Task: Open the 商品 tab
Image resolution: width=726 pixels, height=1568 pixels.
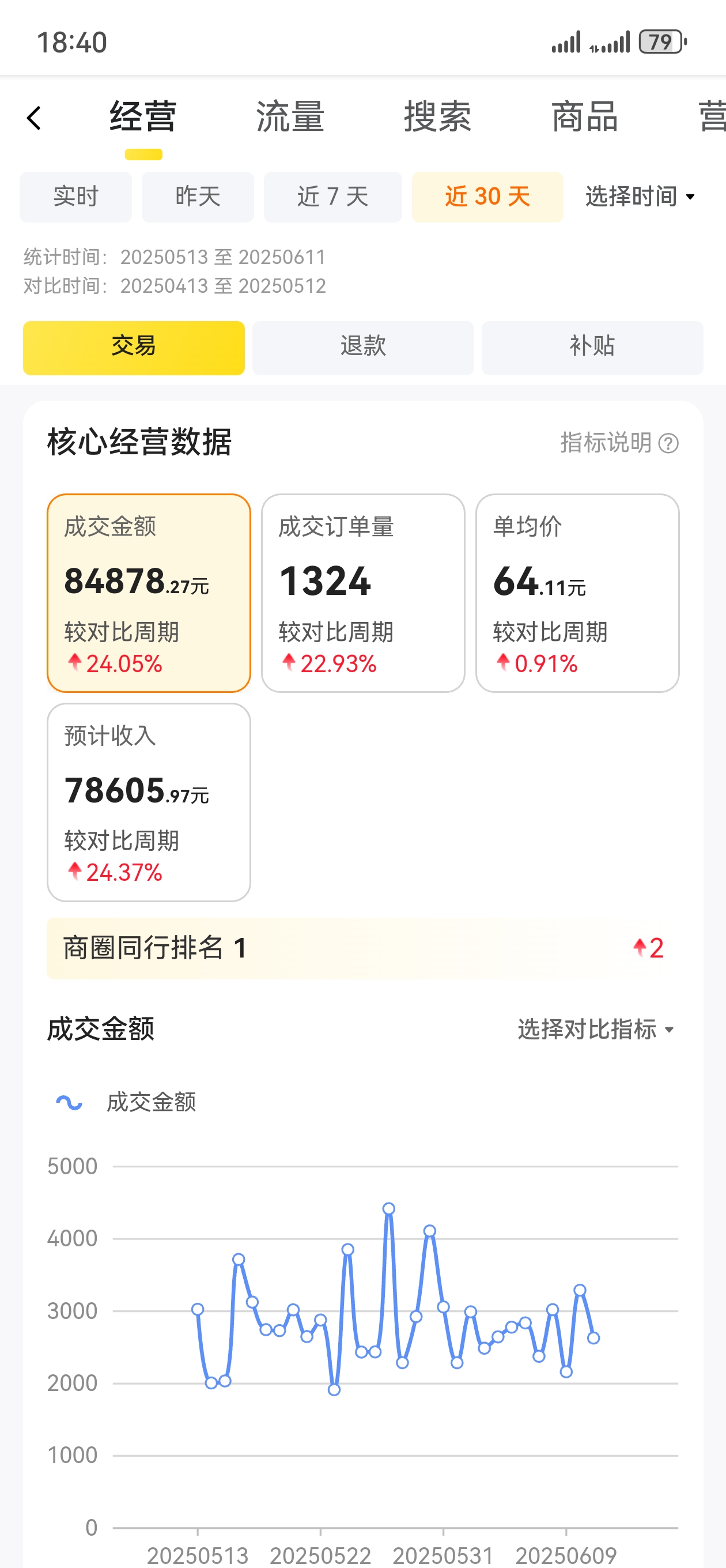Action: pos(585,117)
